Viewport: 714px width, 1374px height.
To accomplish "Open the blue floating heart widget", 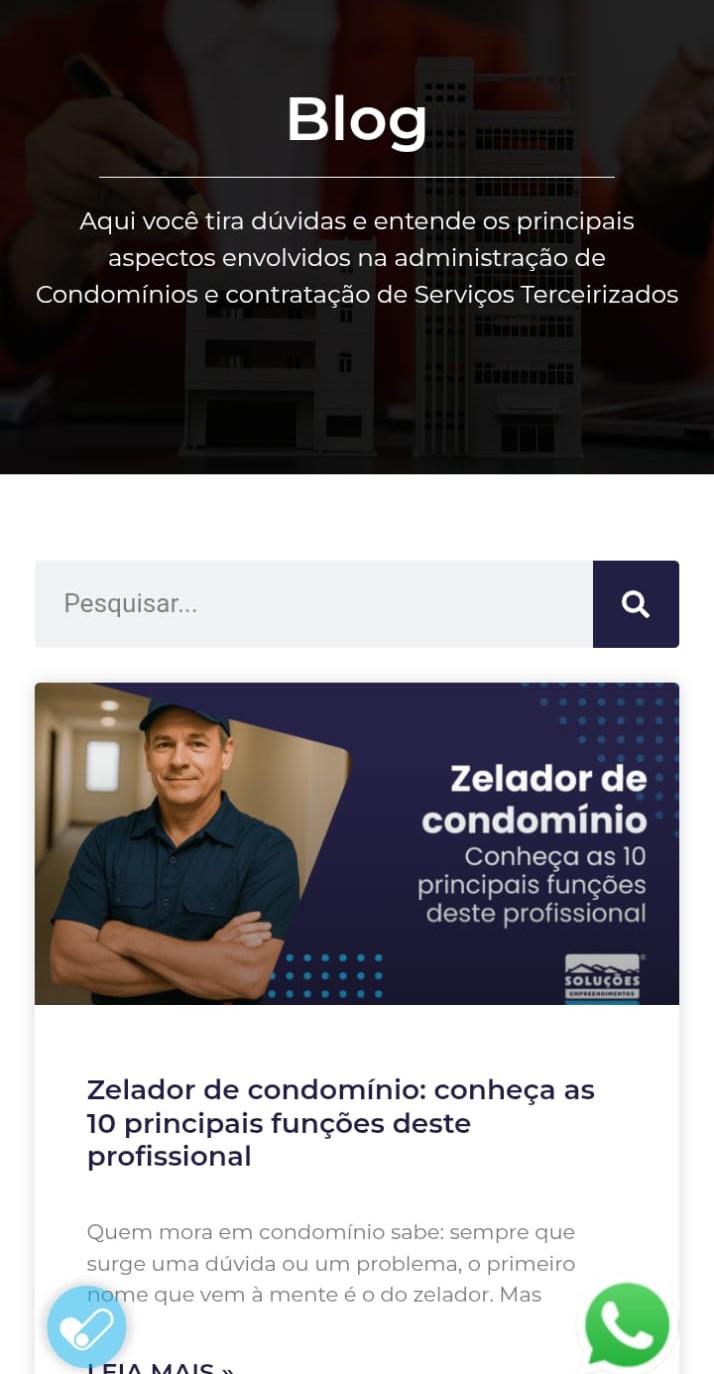I will (x=87, y=1327).
